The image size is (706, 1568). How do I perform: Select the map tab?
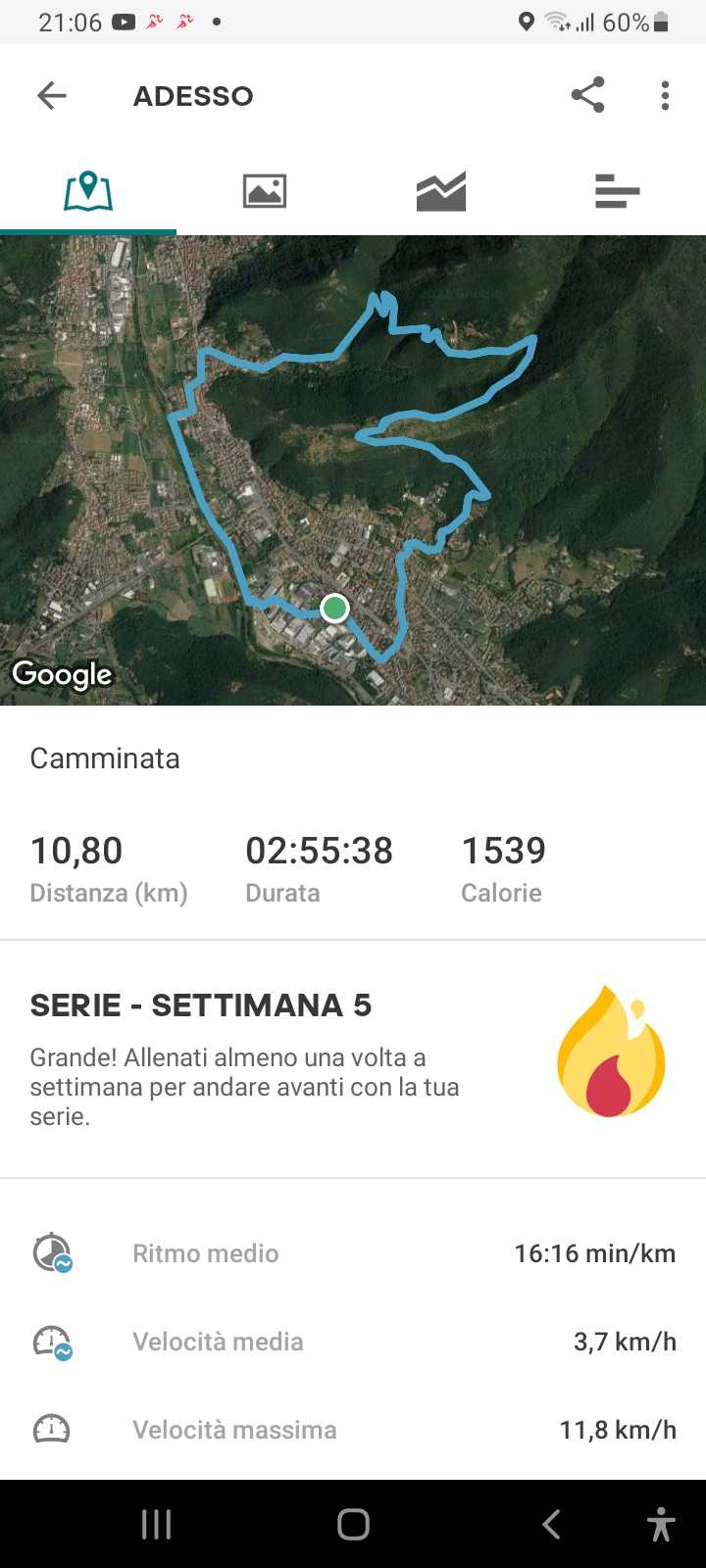pos(88,191)
